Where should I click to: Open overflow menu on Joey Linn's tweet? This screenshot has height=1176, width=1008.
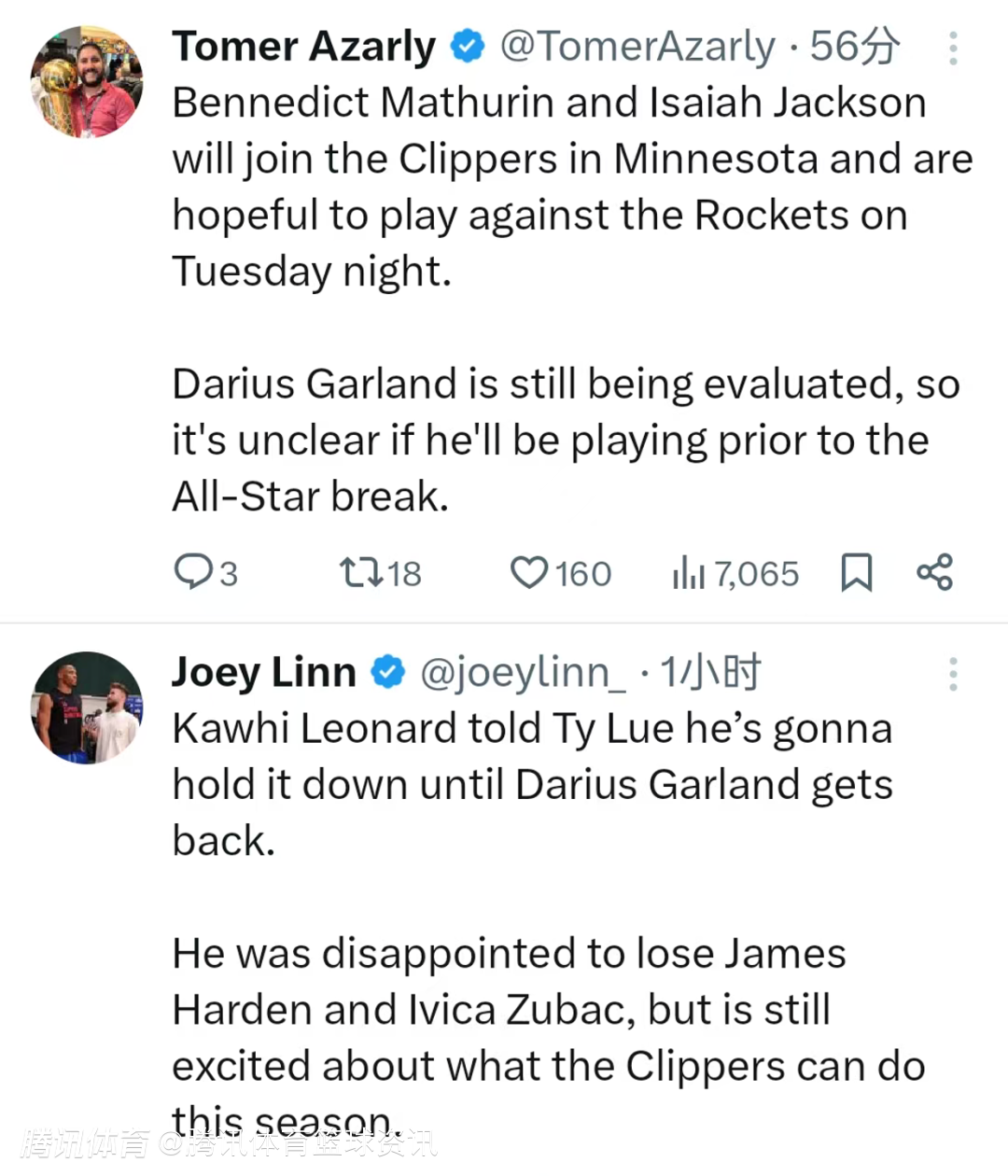(x=952, y=674)
